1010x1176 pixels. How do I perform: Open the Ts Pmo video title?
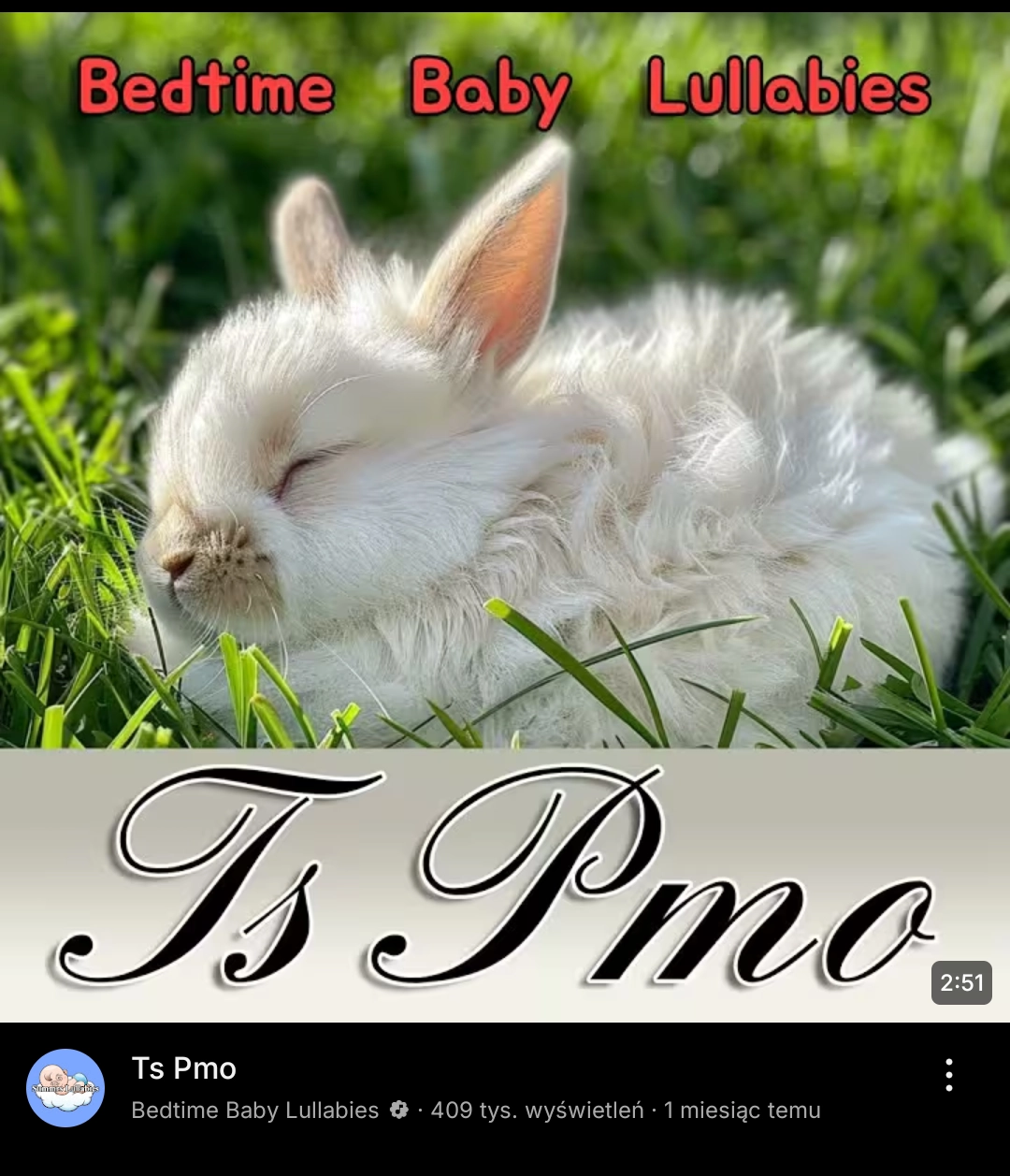[184, 1068]
